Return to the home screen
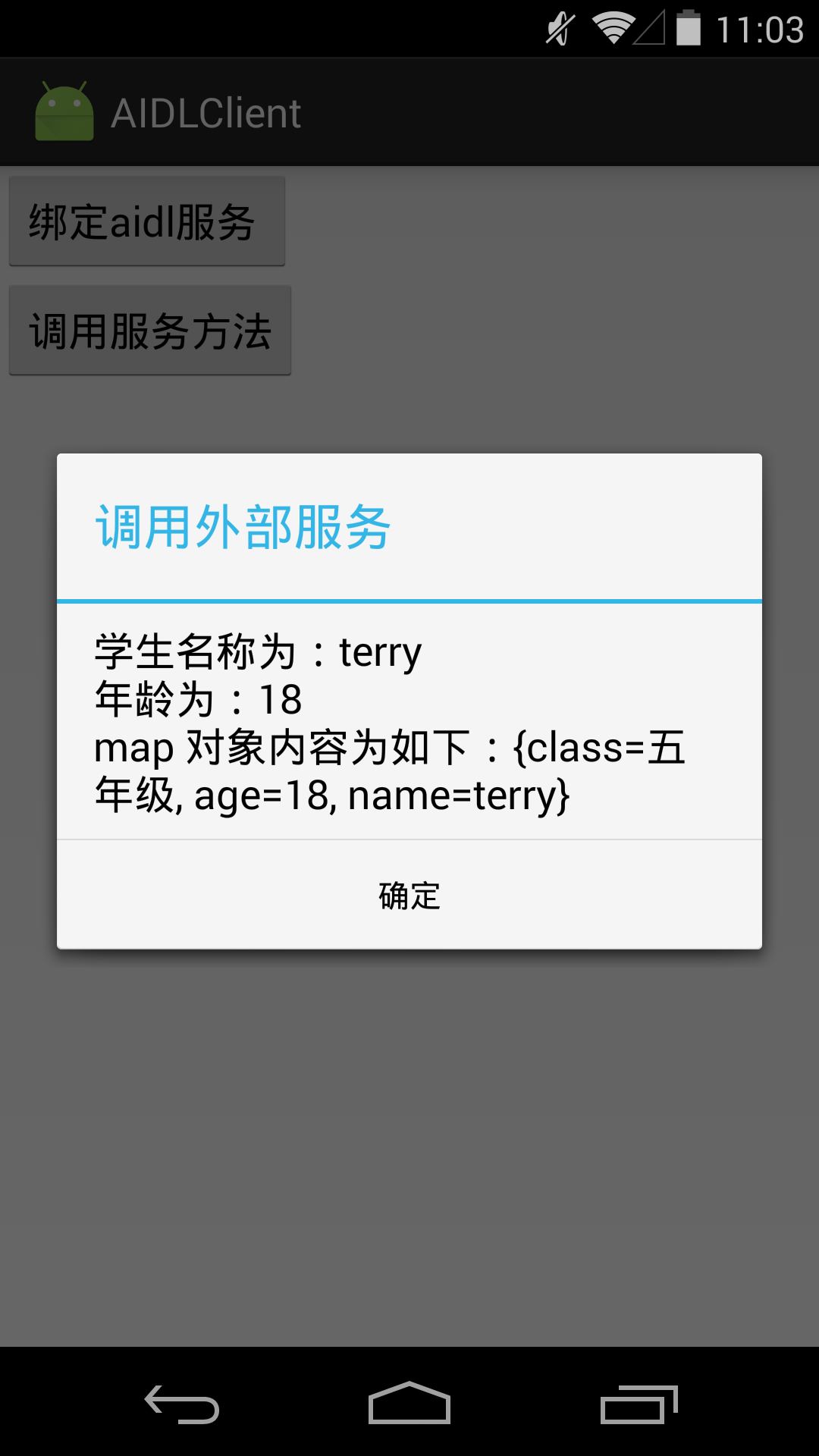The image size is (819, 1456). pos(409,1404)
